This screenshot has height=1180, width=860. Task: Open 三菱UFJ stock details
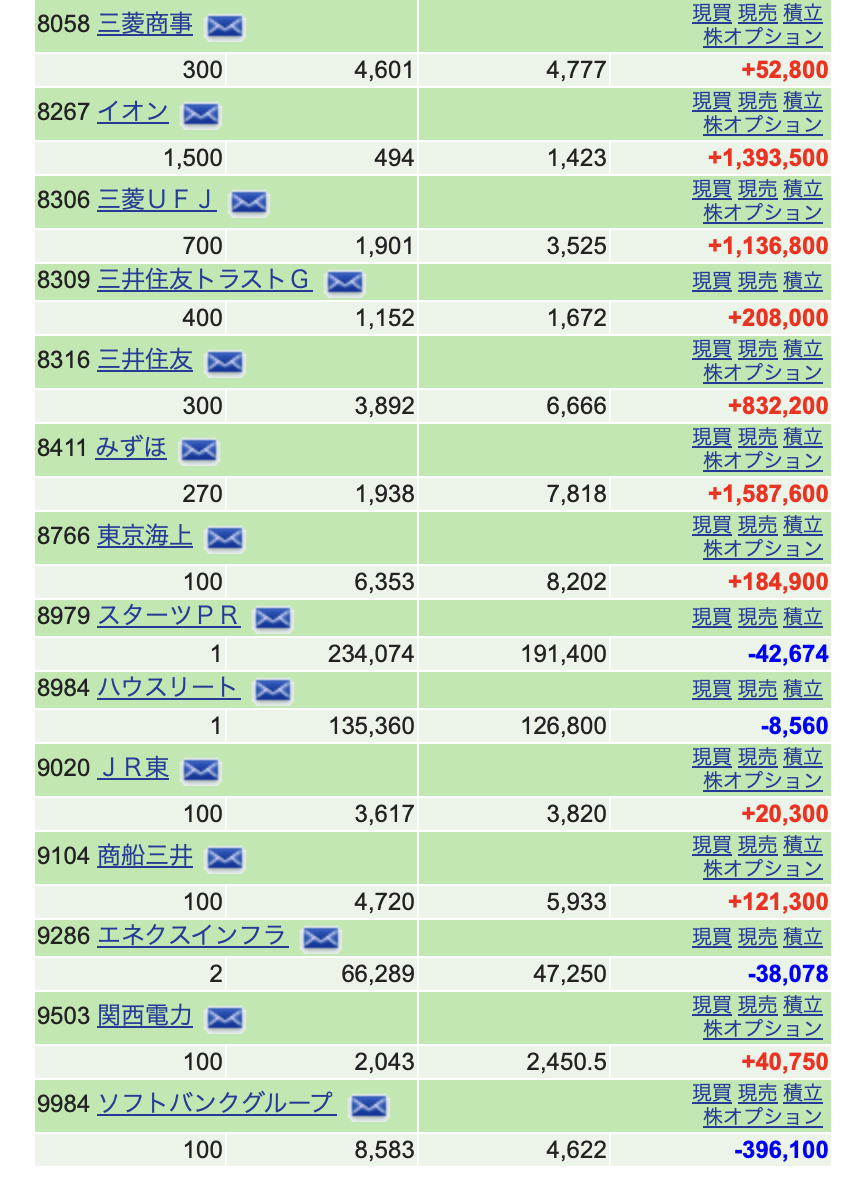pos(157,200)
